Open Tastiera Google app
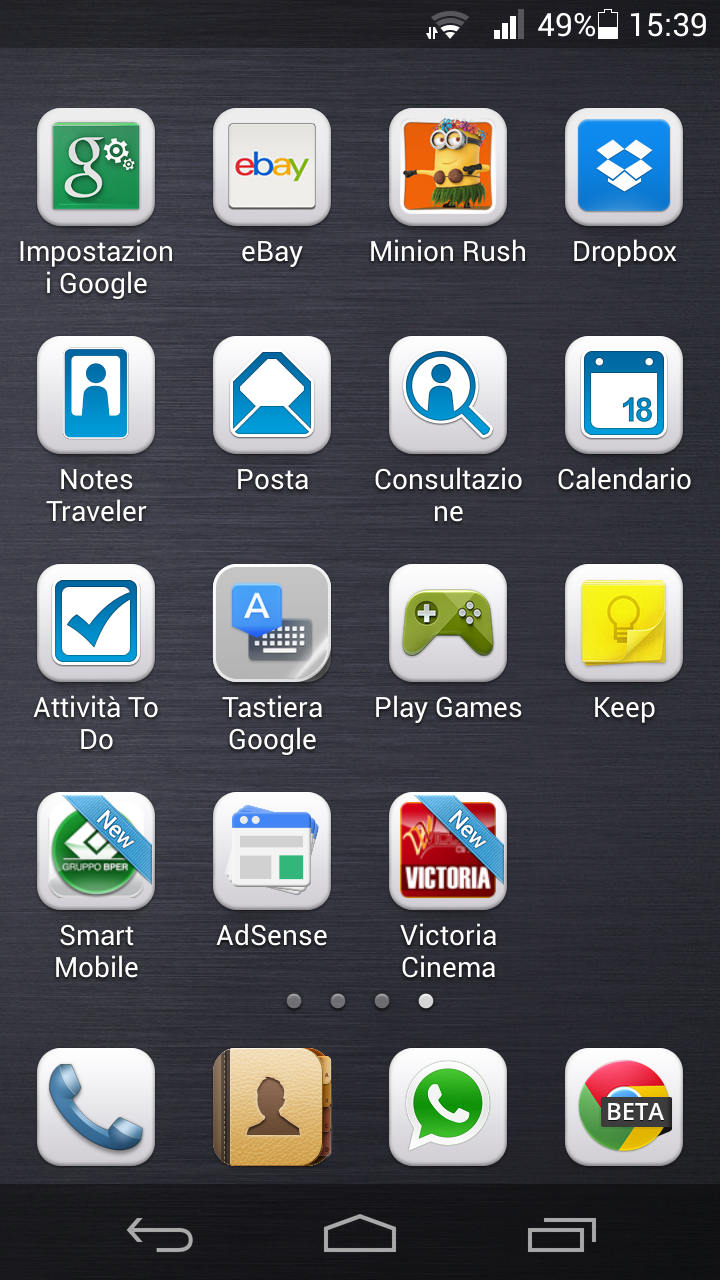The image size is (720, 1280). point(272,622)
